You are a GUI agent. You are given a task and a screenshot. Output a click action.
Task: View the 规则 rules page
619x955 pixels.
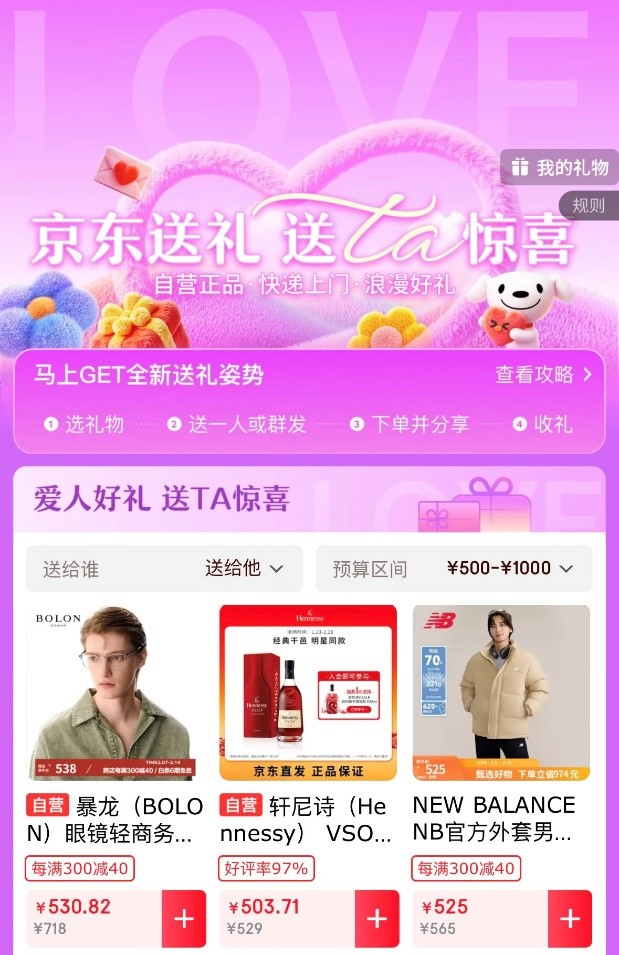click(588, 206)
